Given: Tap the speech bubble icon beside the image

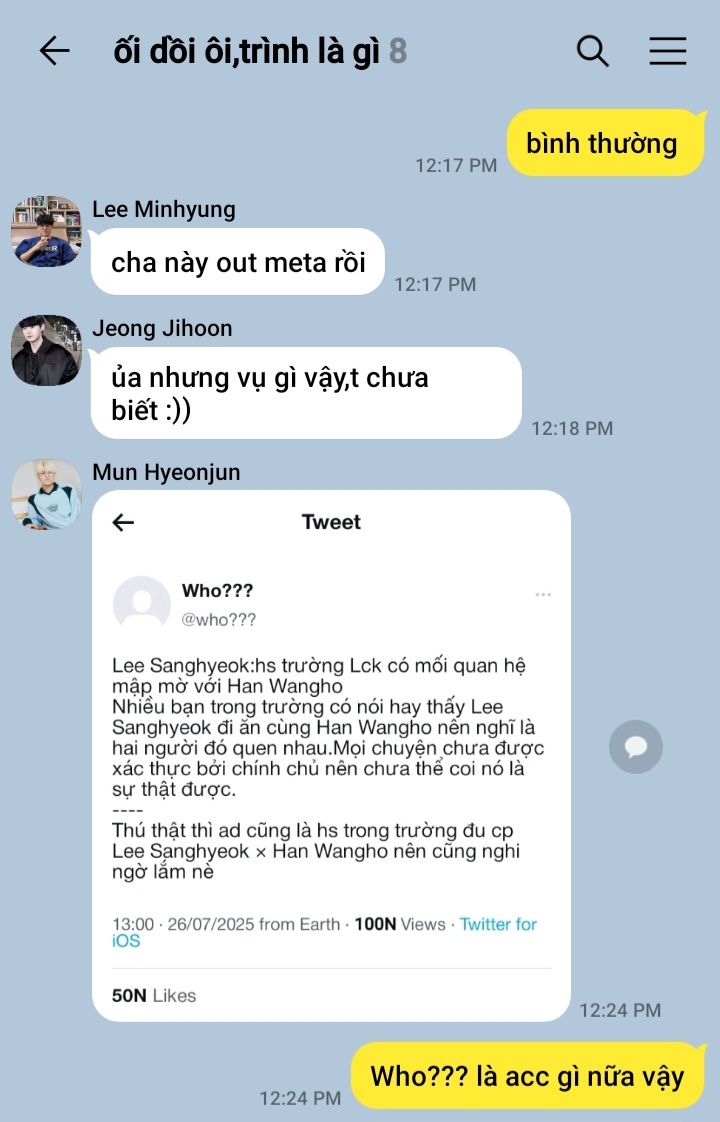Looking at the screenshot, I should point(636,747).
